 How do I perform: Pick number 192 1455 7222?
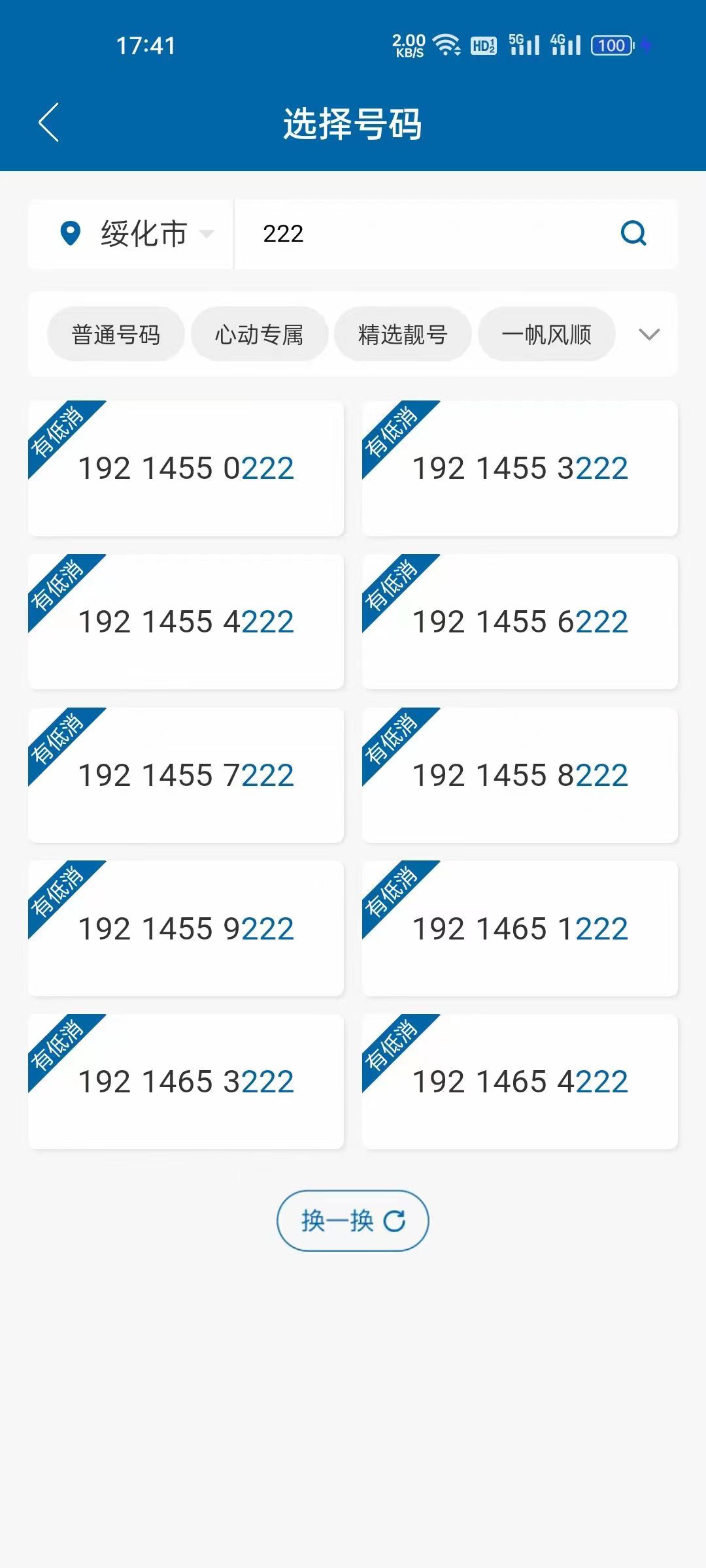click(x=186, y=776)
